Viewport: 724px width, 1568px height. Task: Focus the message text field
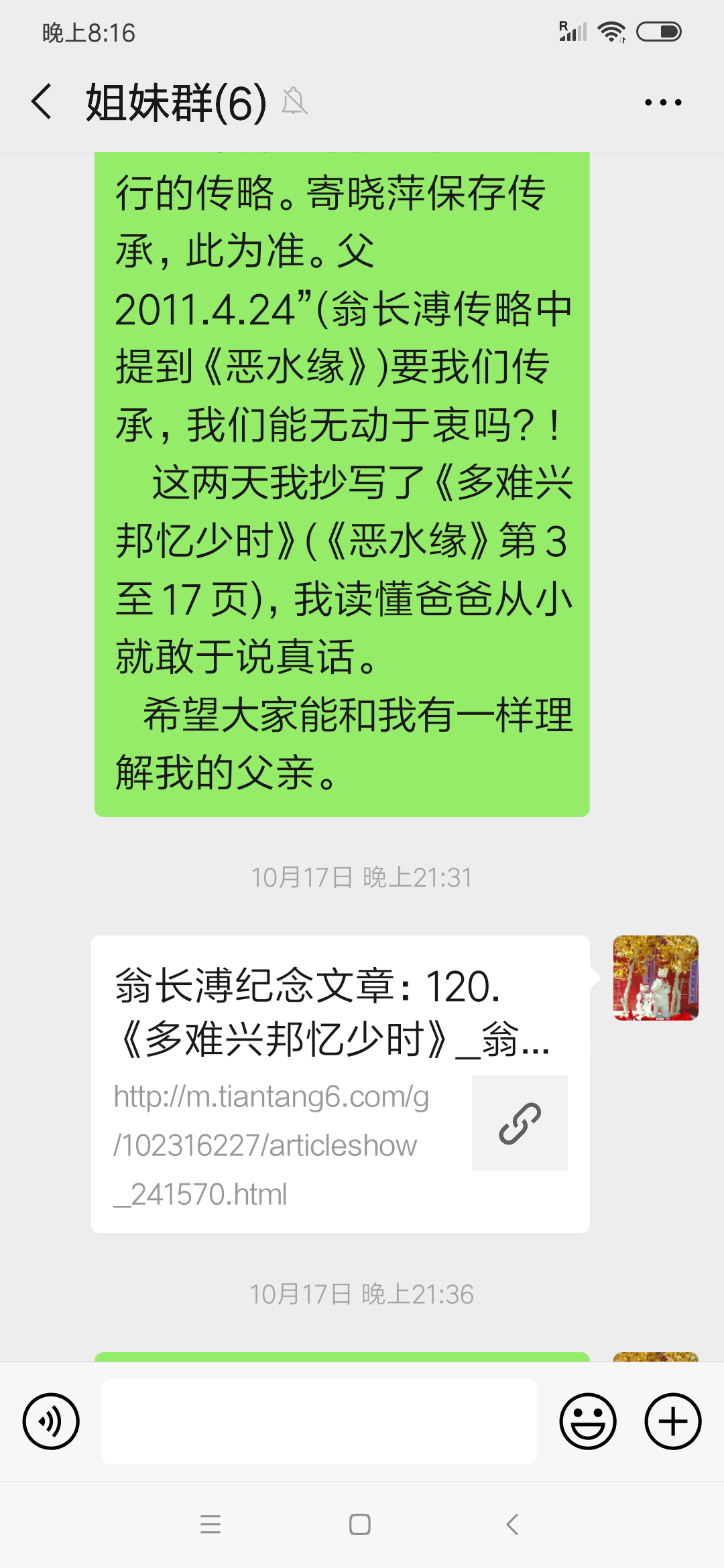click(x=319, y=1421)
